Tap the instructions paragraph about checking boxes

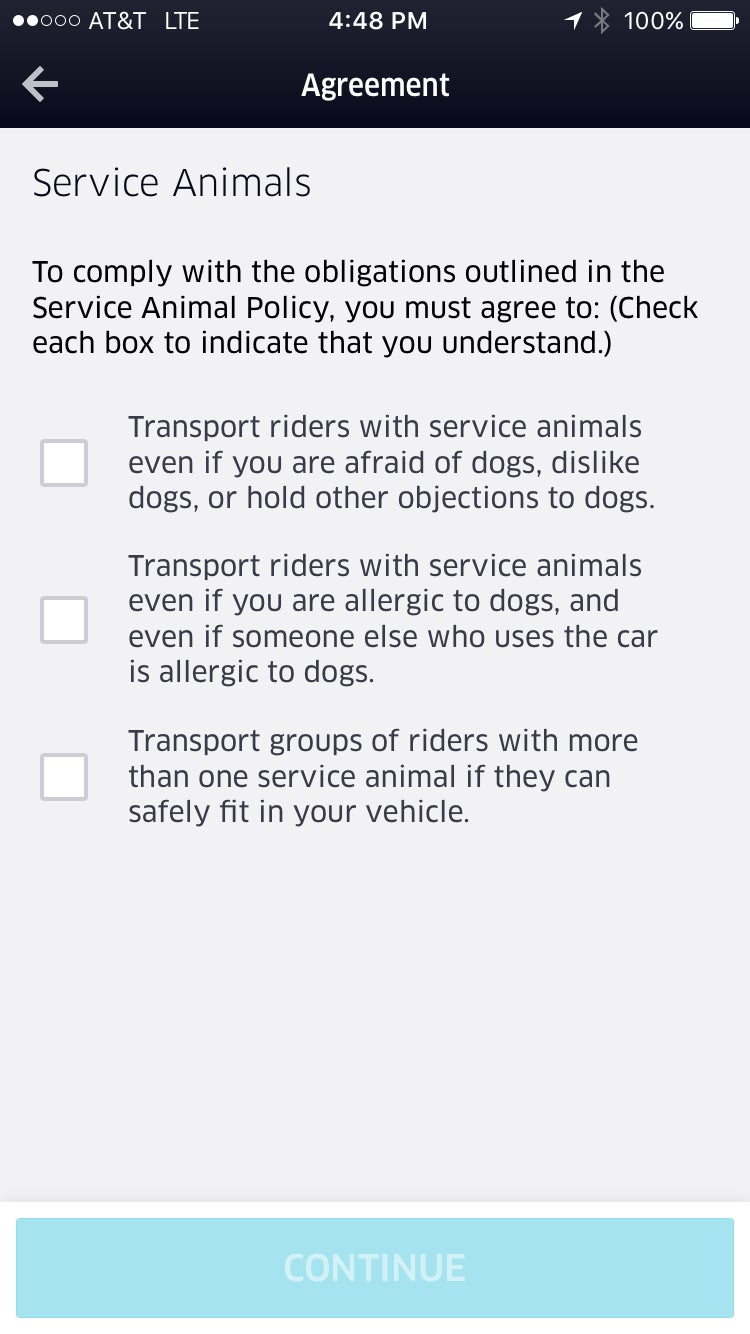click(x=365, y=307)
